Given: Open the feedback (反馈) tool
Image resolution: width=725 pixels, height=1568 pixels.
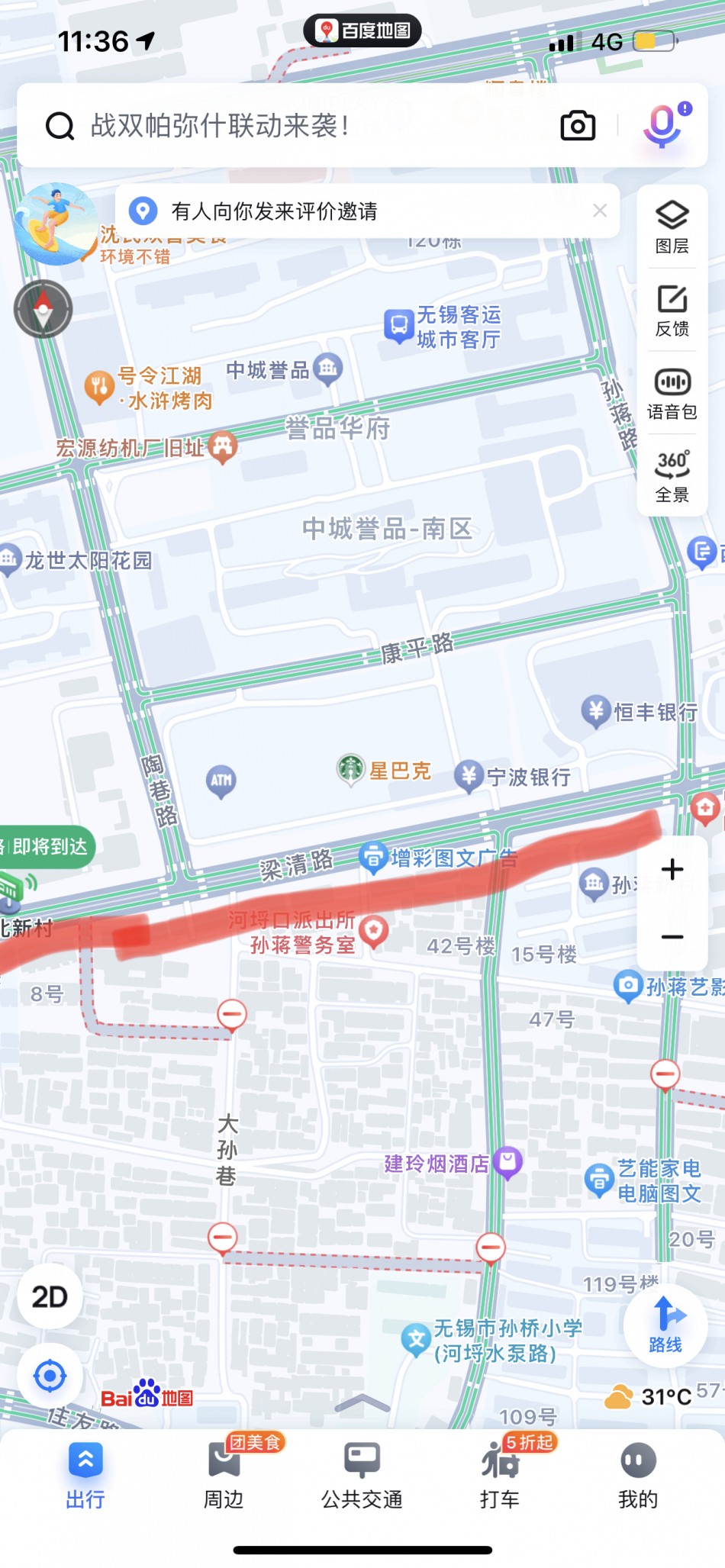Looking at the screenshot, I should [x=672, y=310].
